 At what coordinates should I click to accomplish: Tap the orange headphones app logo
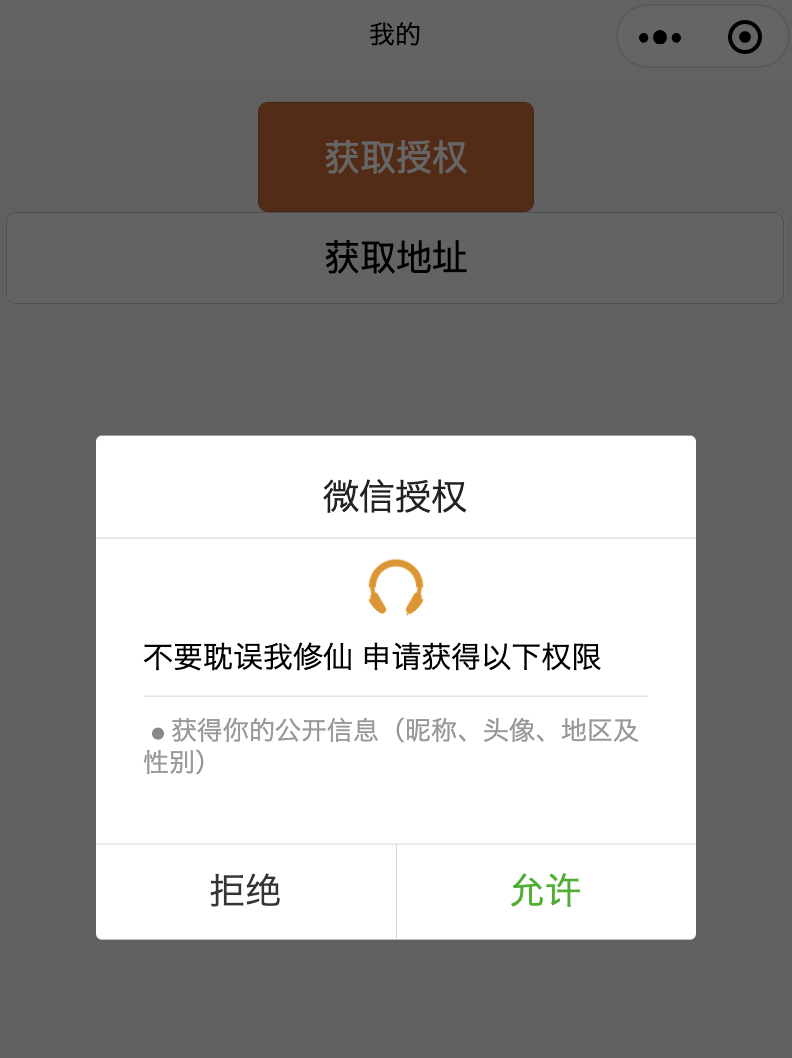pyautogui.click(x=396, y=588)
